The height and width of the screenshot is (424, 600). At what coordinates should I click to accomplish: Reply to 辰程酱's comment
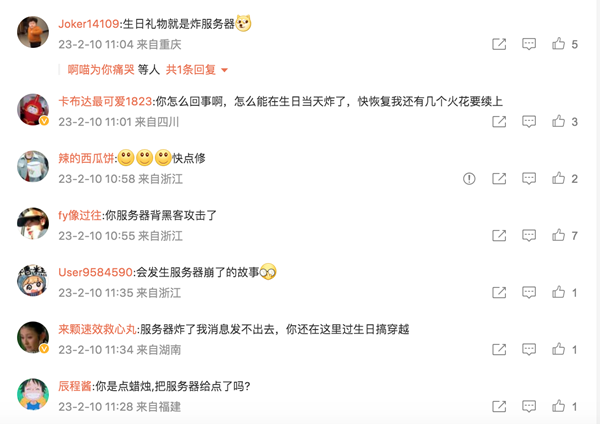coord(529,406)
